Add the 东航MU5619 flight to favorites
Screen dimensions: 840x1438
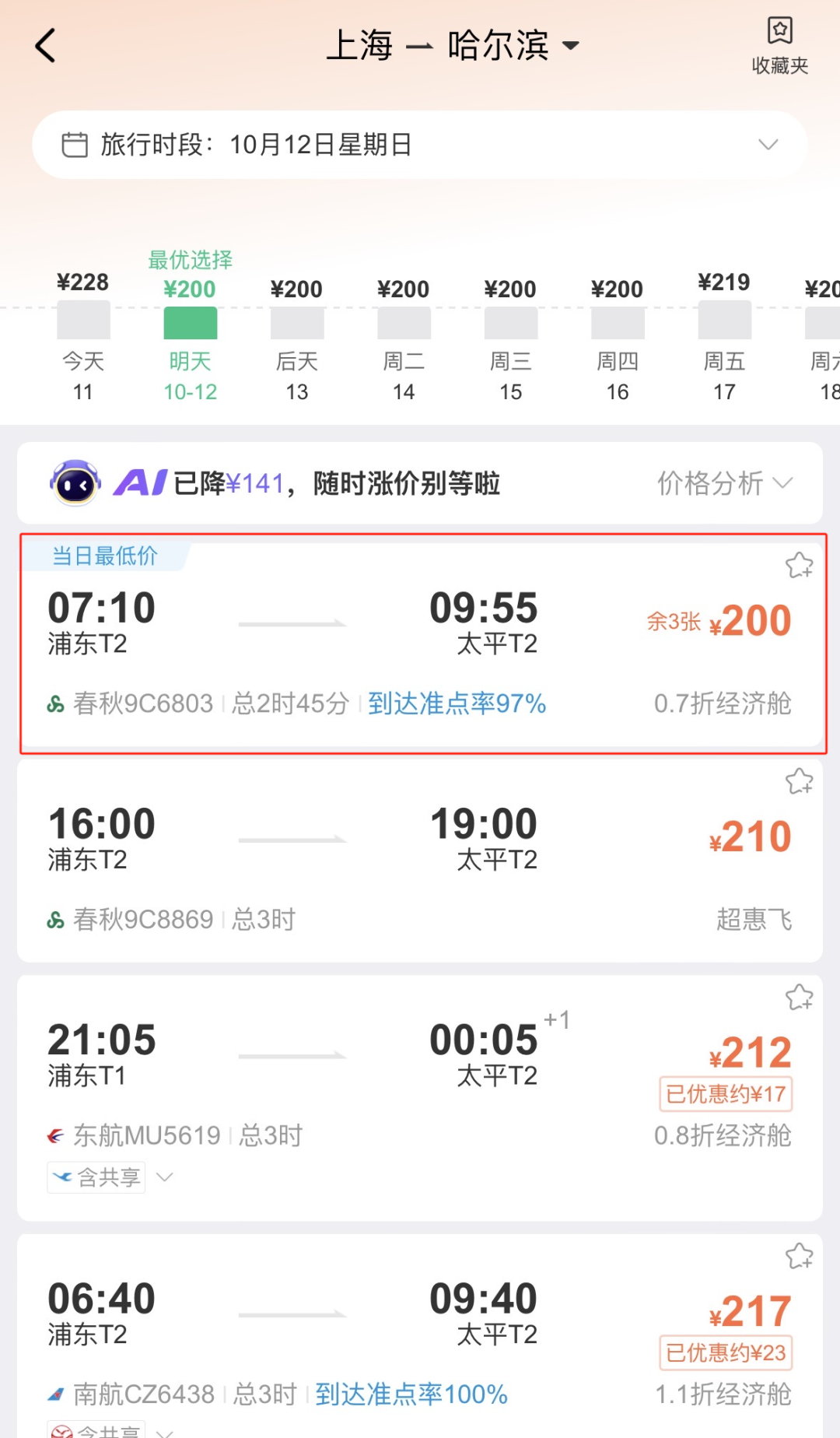click(799, 998)
